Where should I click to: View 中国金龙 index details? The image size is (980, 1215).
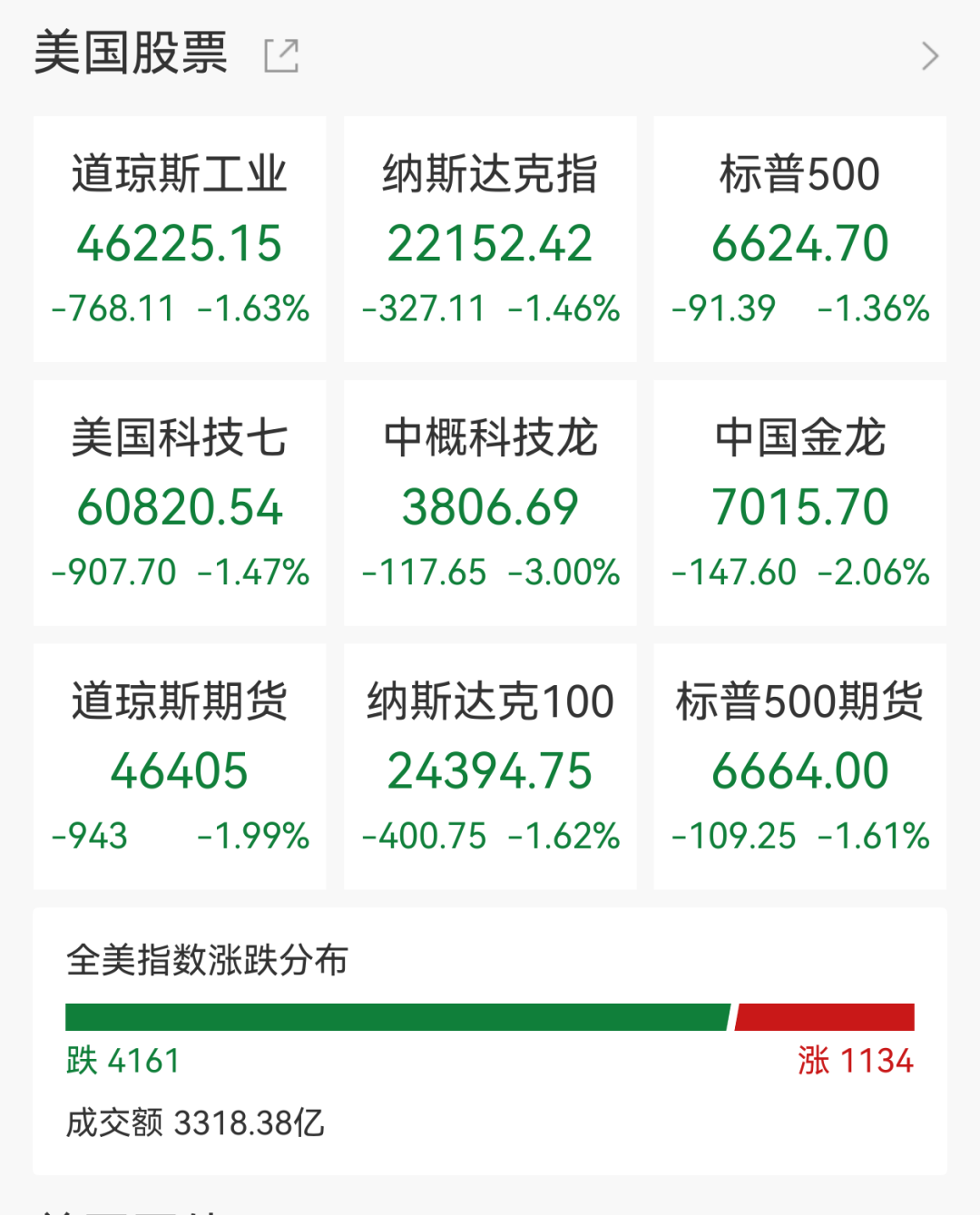(x=799, y=502)
